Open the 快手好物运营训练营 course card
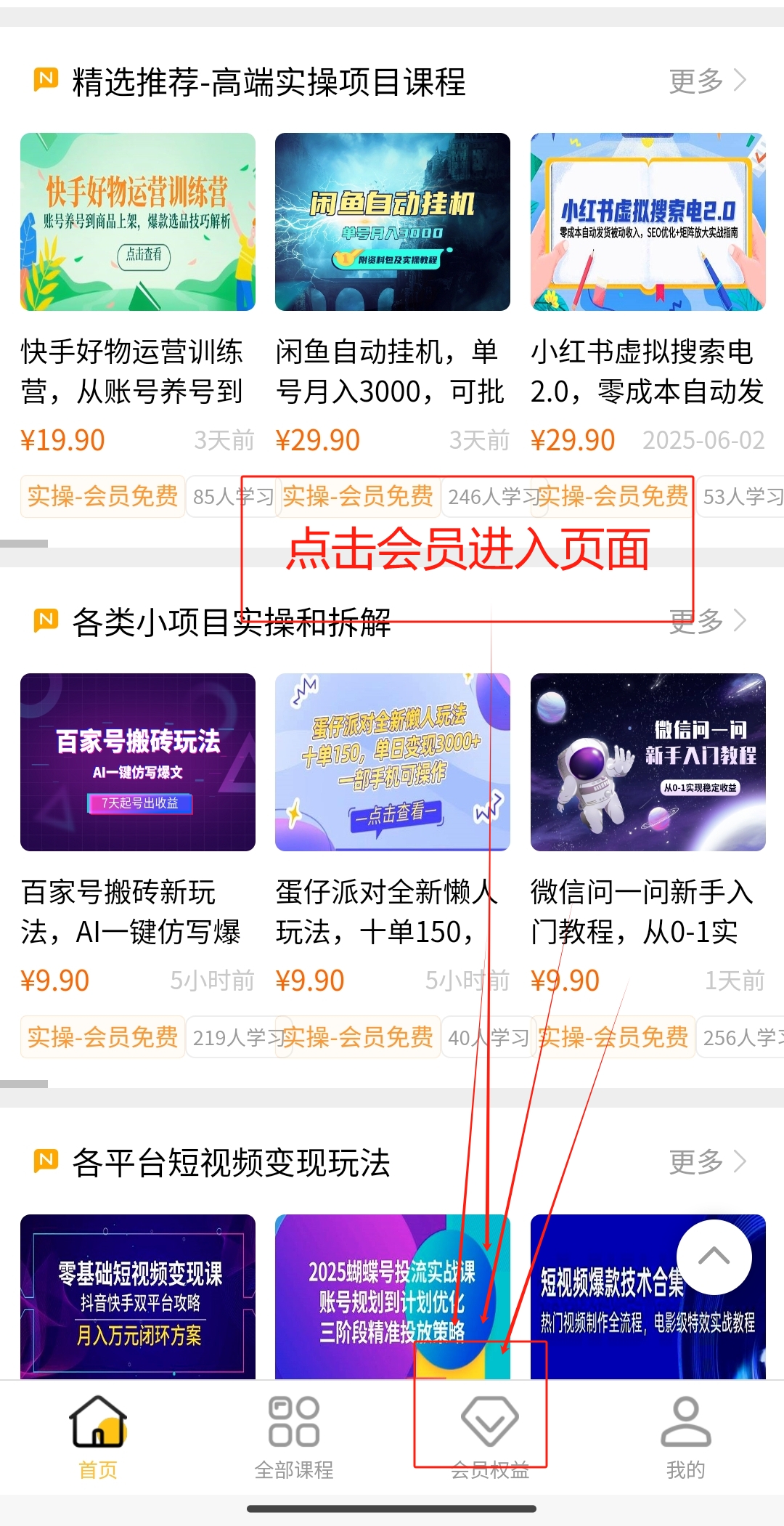The image size is (784, 1526). (138, 222)
